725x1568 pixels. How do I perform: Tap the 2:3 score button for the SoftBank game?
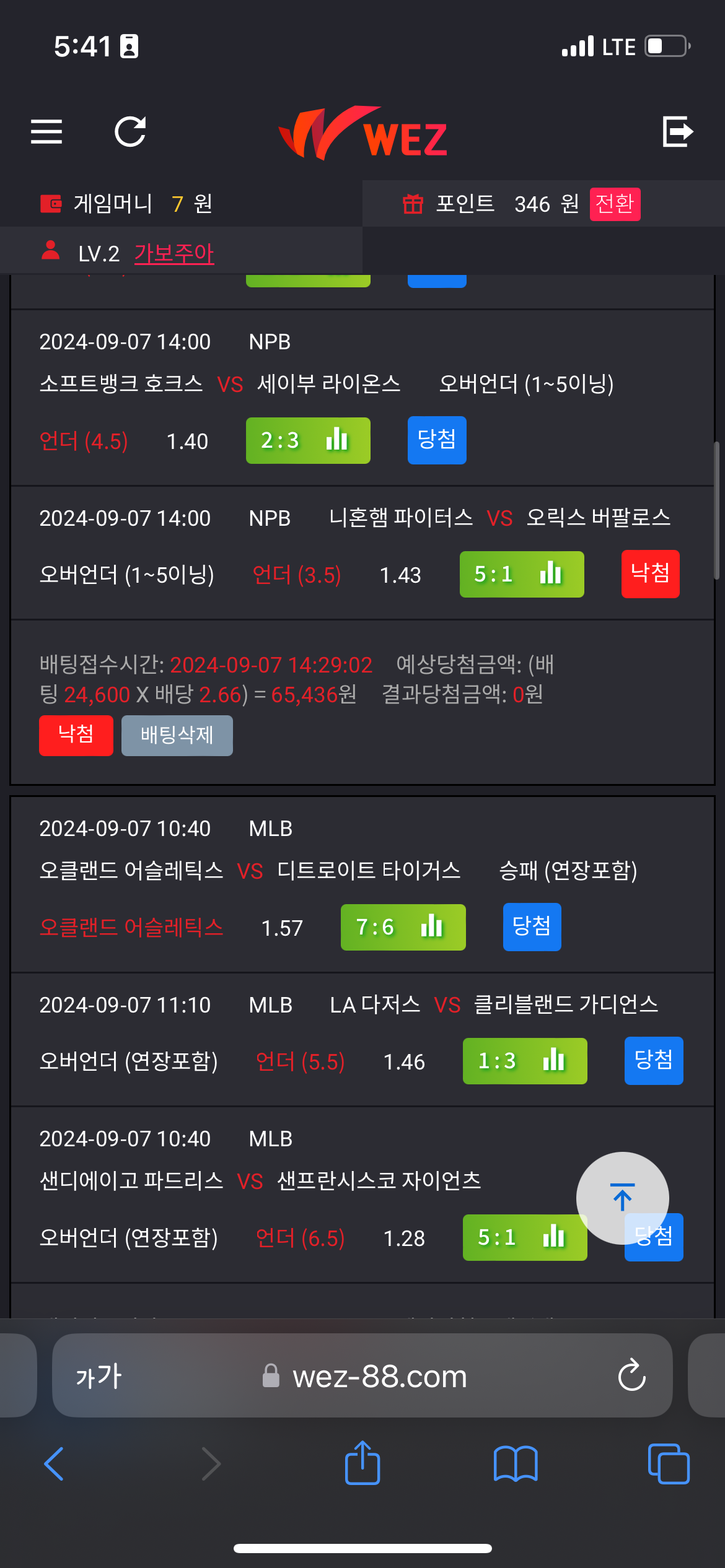tap(308, 440)
